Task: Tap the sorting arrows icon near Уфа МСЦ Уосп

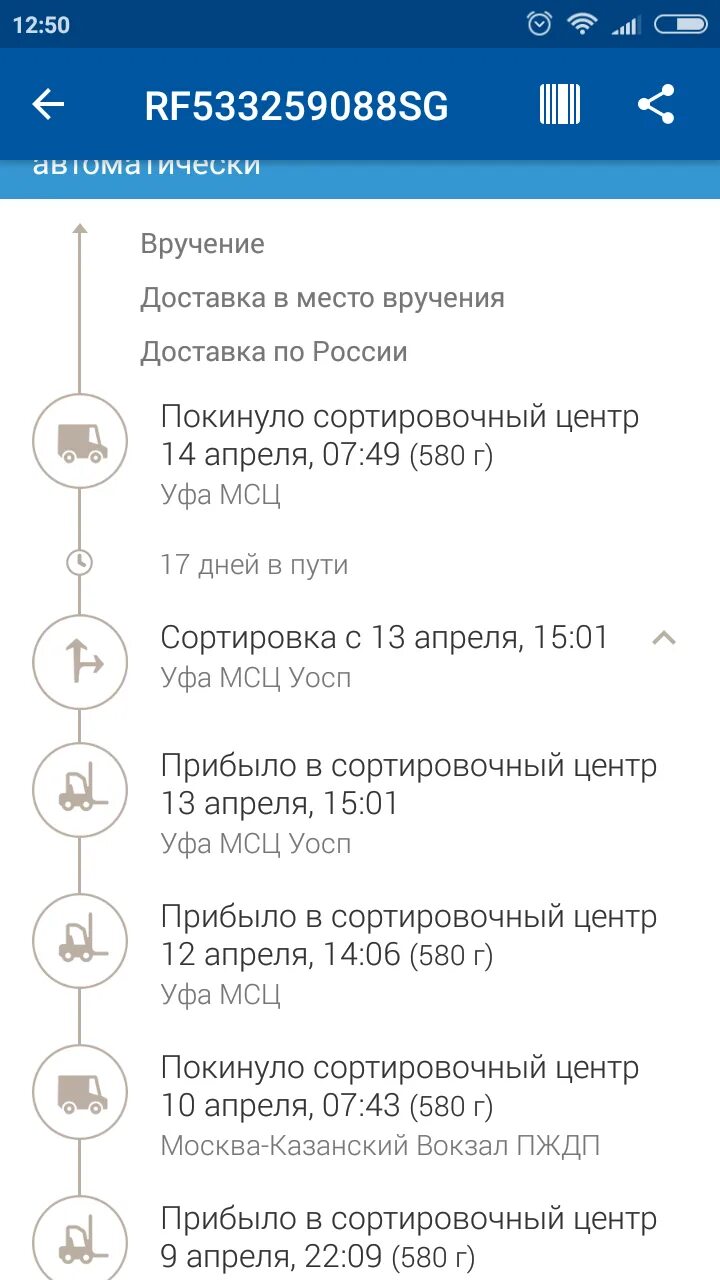Action: pos(80,663)
